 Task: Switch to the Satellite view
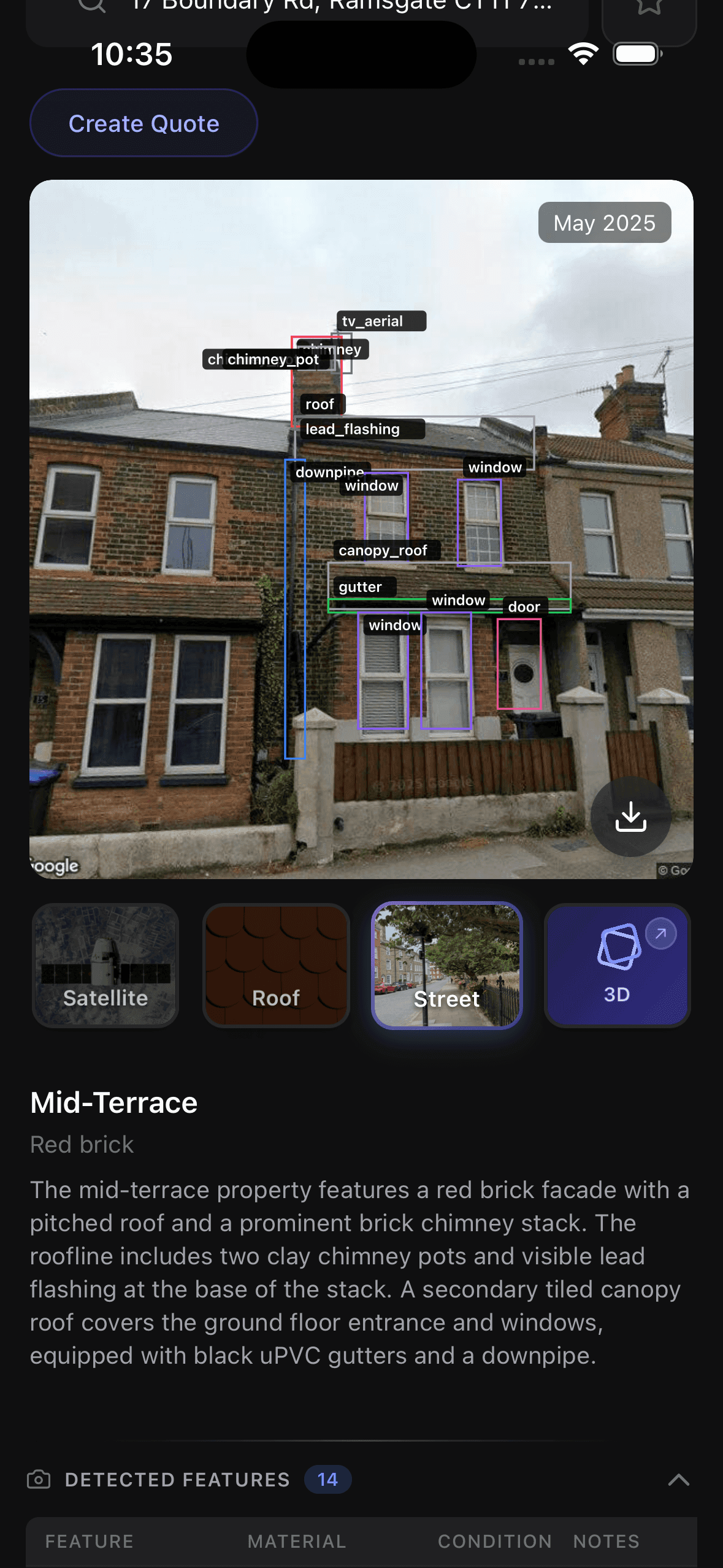point(105,966)
